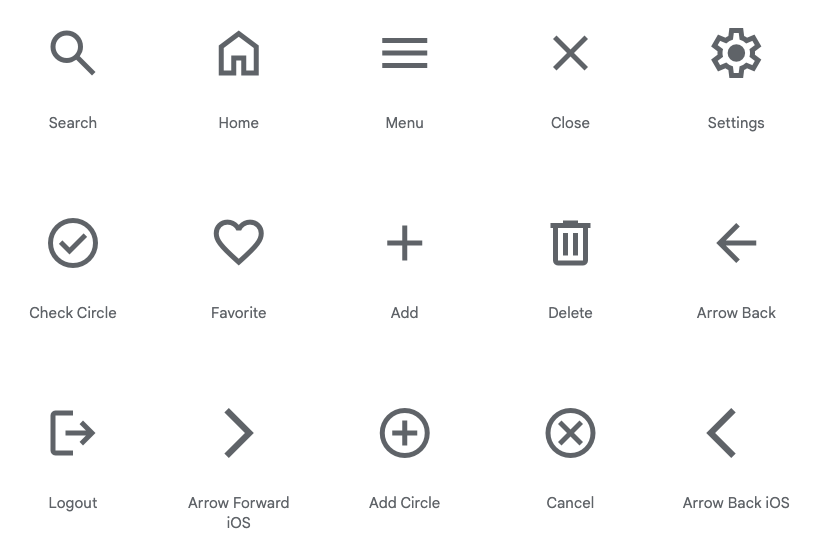Choose the Close icon tile
This screenshot has height=550, width=829.
tap(570, 53)
